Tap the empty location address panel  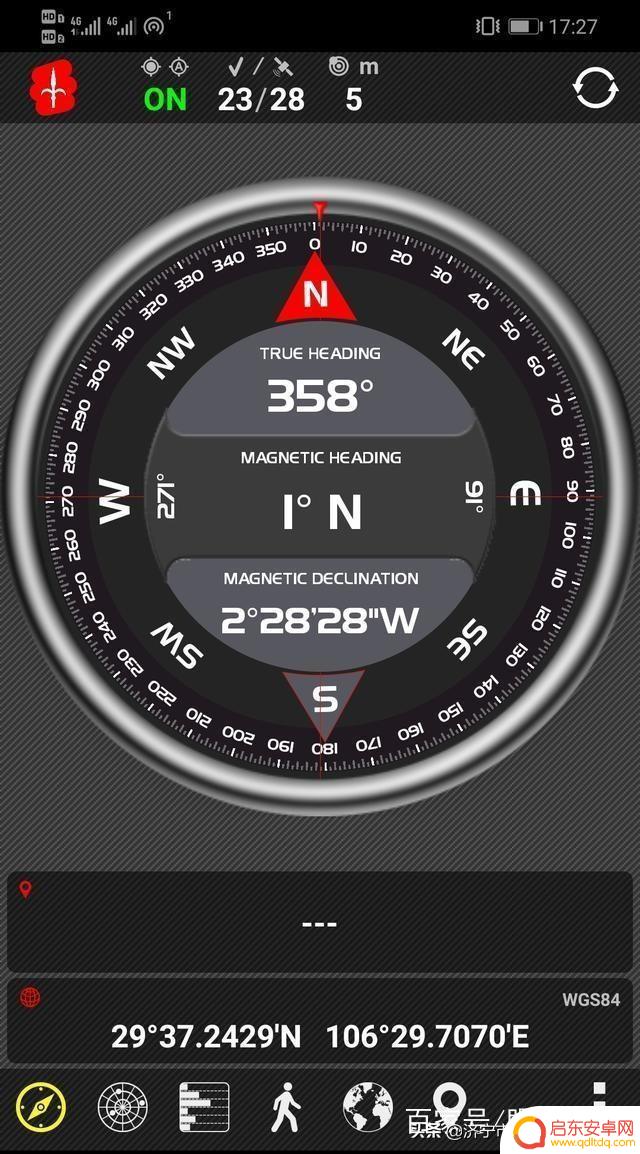(x=319, y=922)
